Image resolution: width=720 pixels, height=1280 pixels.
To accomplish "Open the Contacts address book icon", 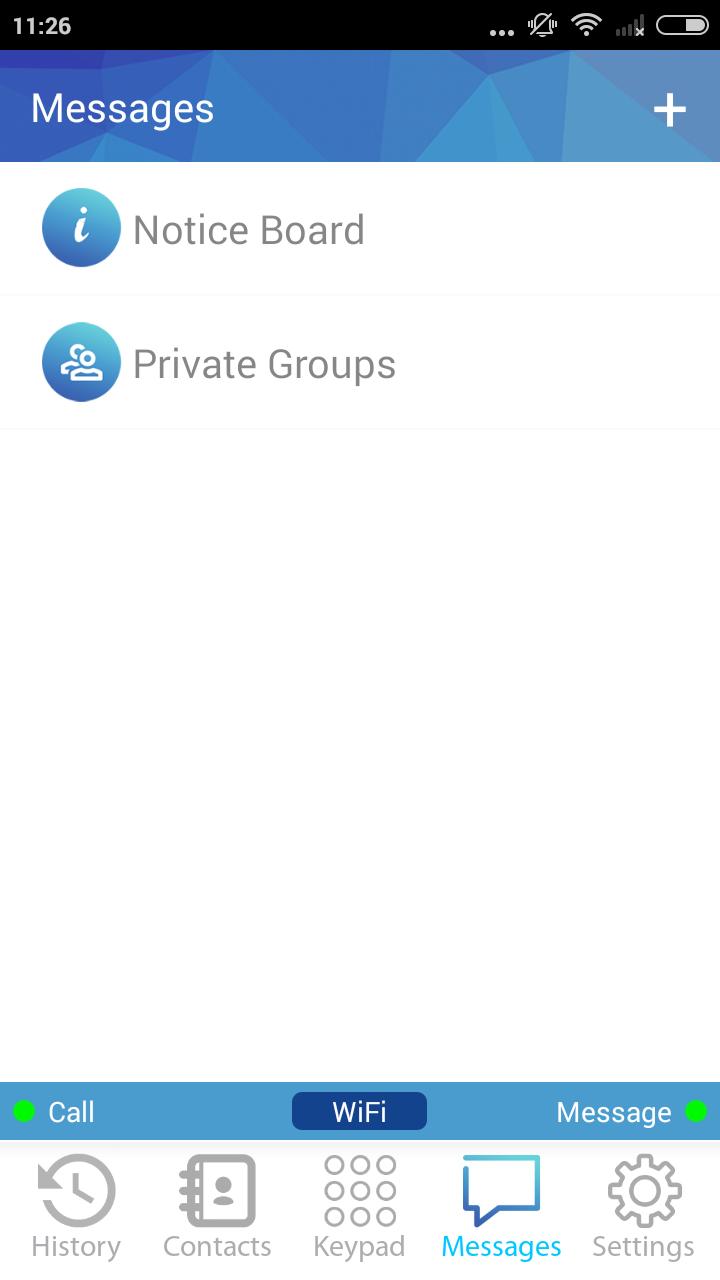I will [x=217, y=1189].
